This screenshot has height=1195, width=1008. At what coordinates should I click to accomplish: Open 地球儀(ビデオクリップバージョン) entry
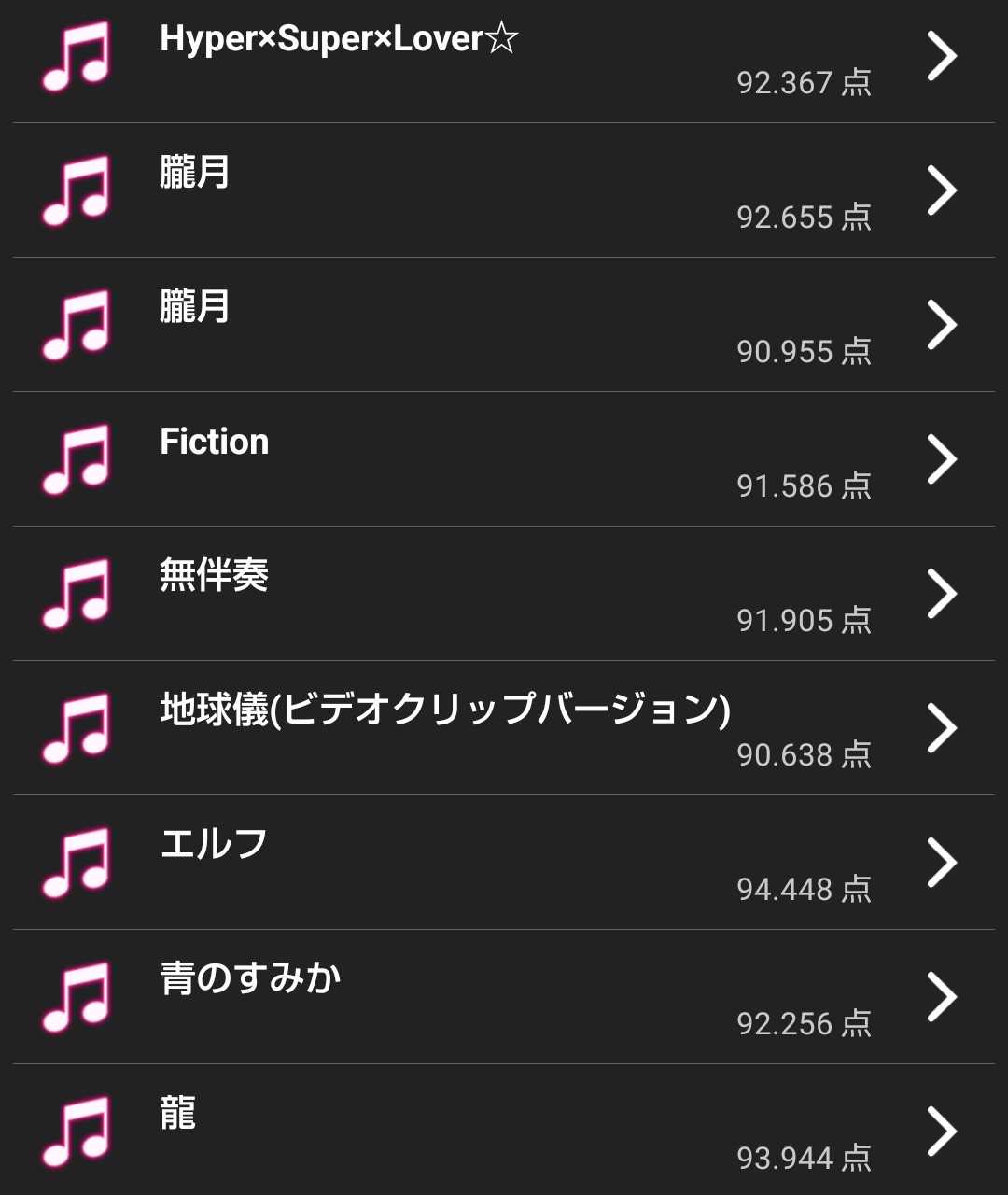tap(504, 728)
